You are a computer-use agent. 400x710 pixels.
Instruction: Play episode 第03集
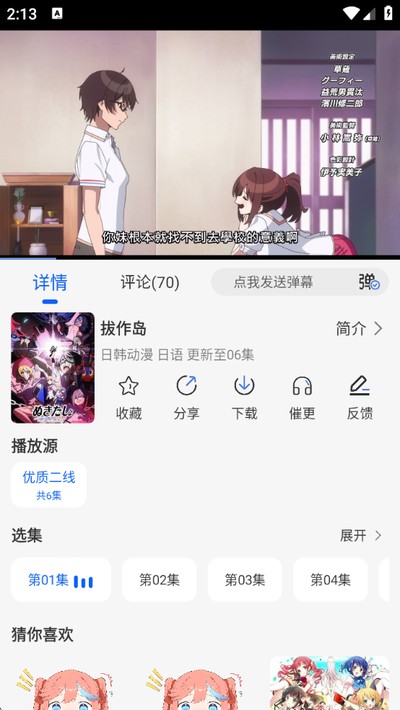point(245,580)
